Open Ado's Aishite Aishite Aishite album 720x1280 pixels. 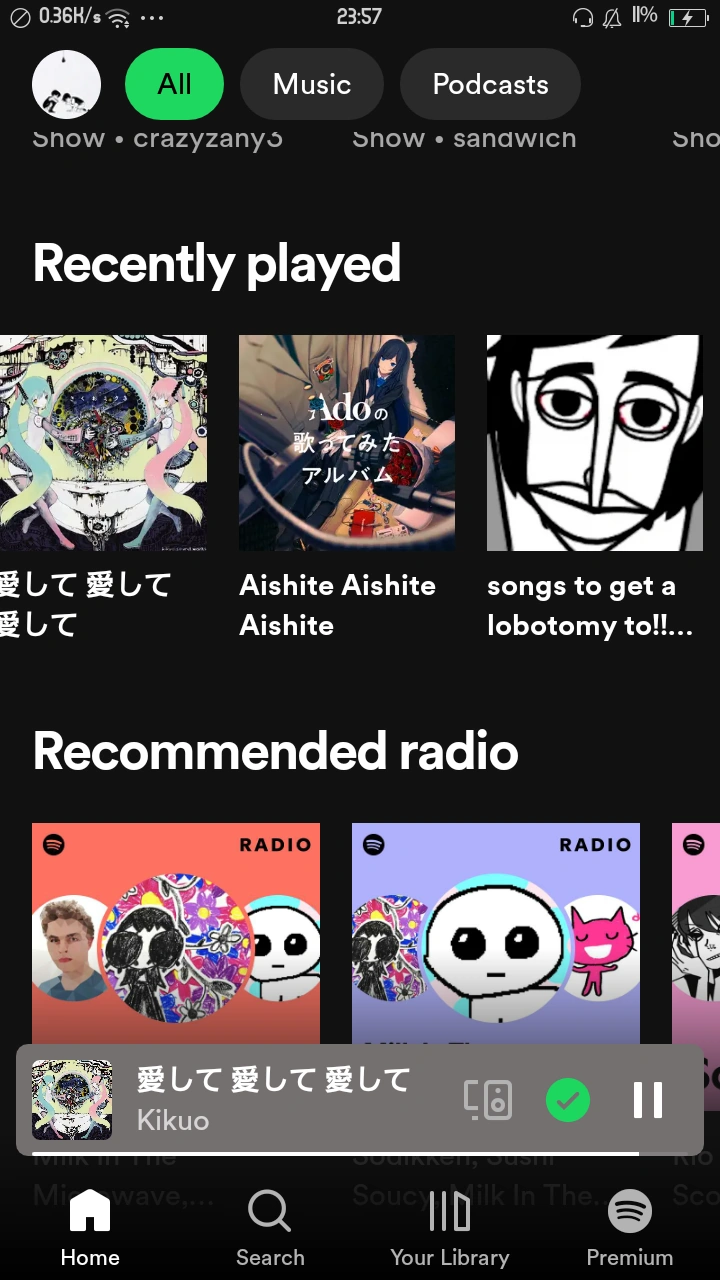pyautogui.click(x=346, y=443)
